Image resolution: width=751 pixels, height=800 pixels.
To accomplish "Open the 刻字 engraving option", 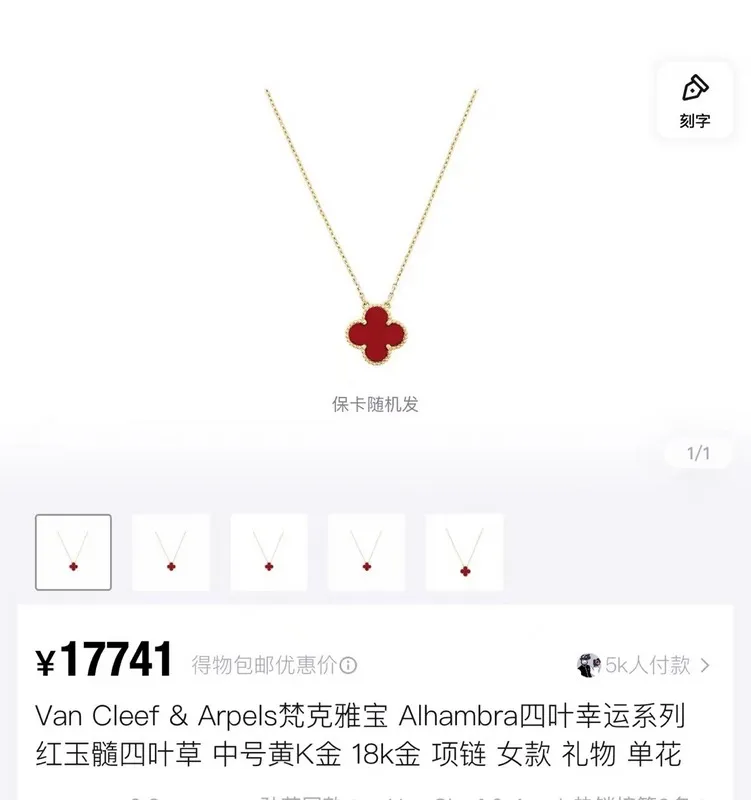I will pyautogui.click(x=695, y=101).
